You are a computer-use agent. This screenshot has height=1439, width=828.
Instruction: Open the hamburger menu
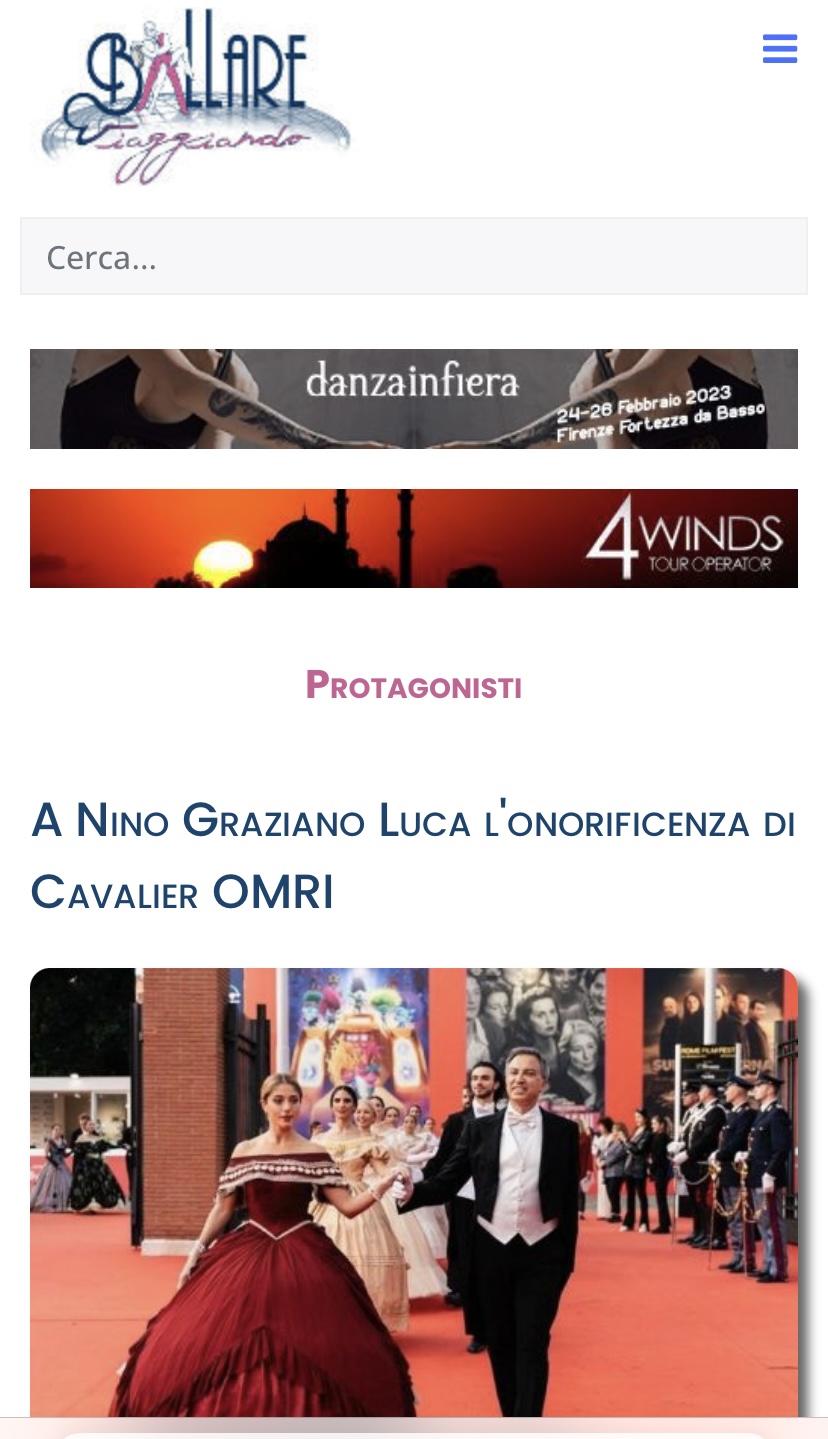780,48
